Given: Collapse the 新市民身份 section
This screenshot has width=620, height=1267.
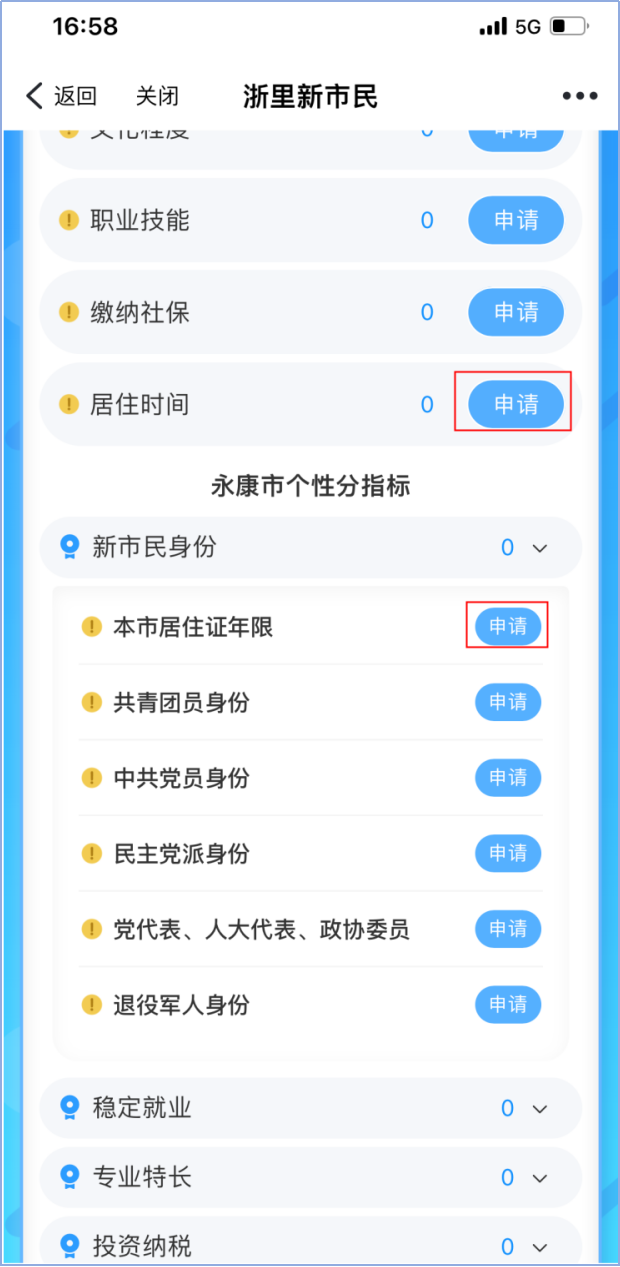Looking at the screenshot, I should coord(540,548).
